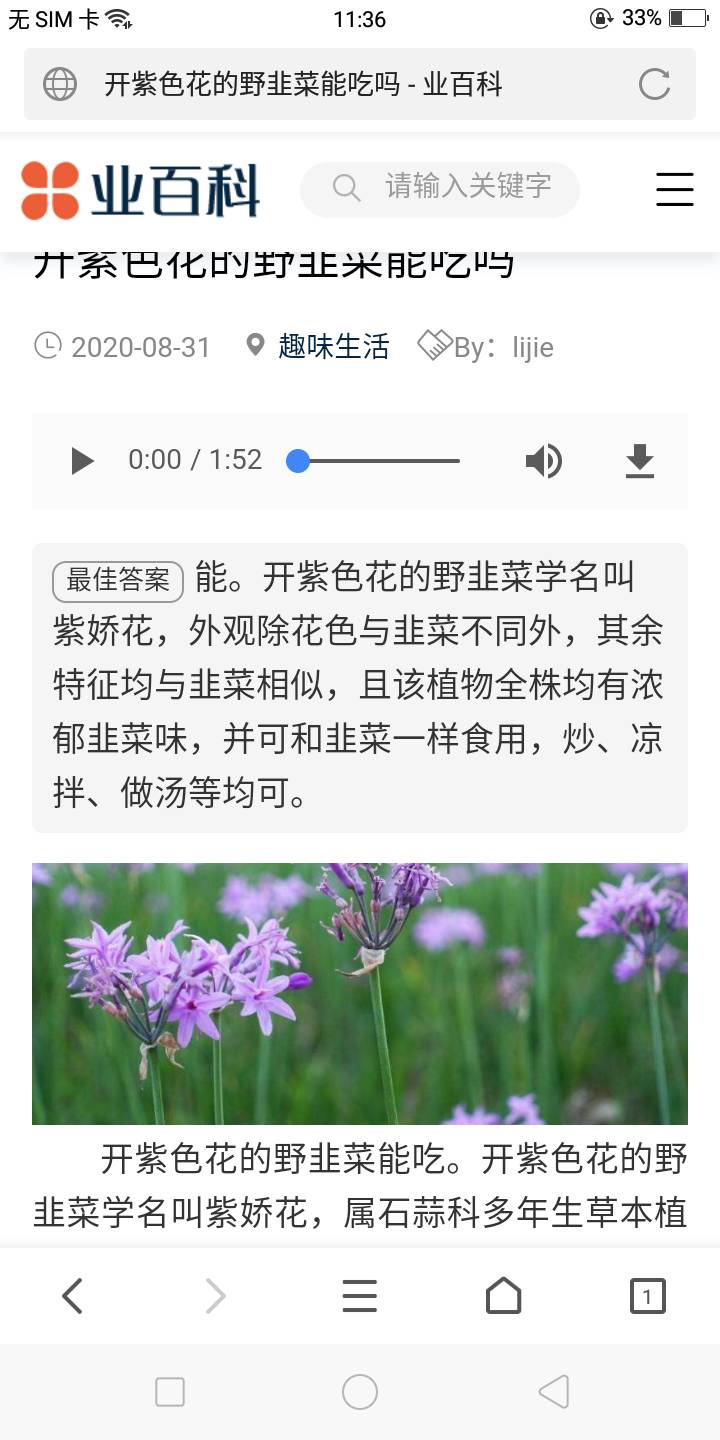Open the site's hamburger menu
Screen dimensions: 720x1440
[675, 188]
